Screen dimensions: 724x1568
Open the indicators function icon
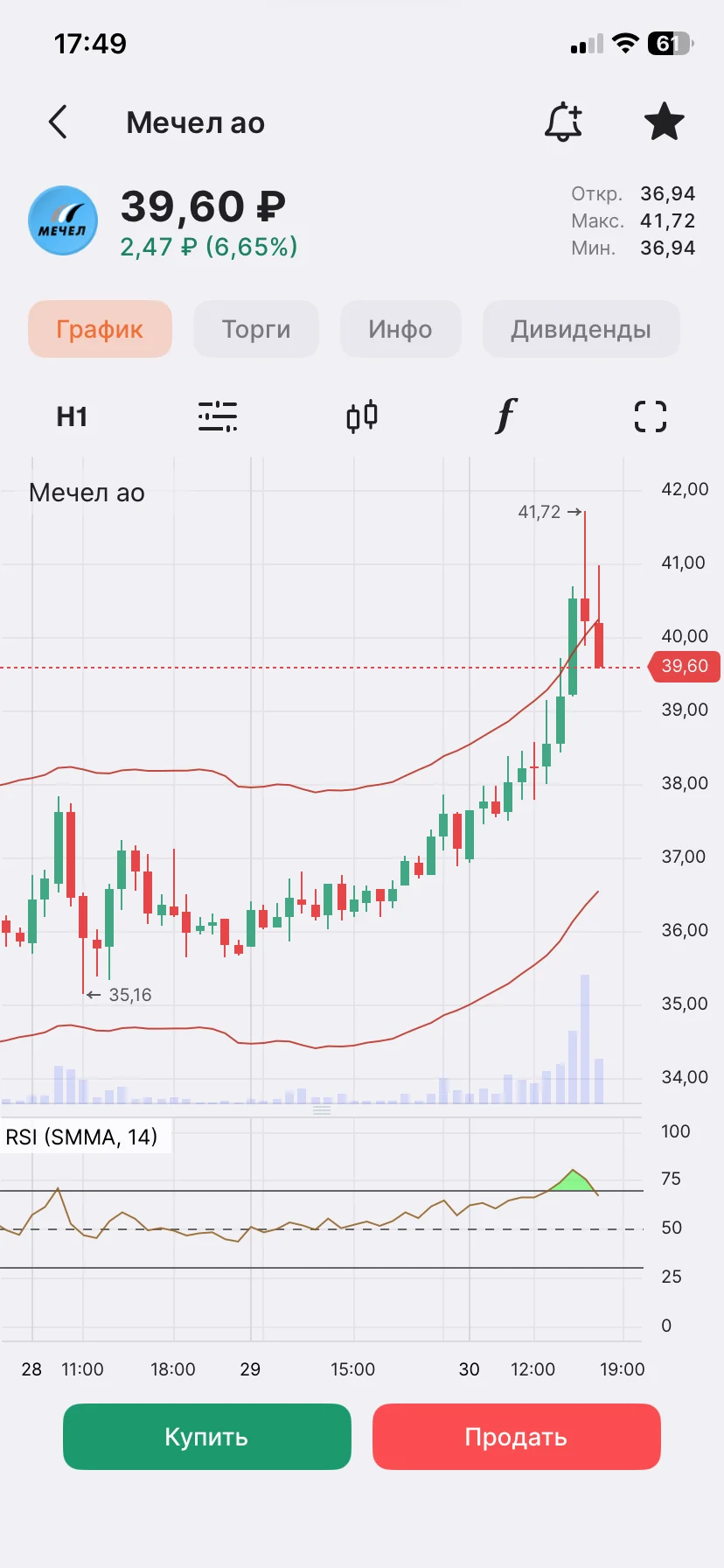(x=506, y=416)
